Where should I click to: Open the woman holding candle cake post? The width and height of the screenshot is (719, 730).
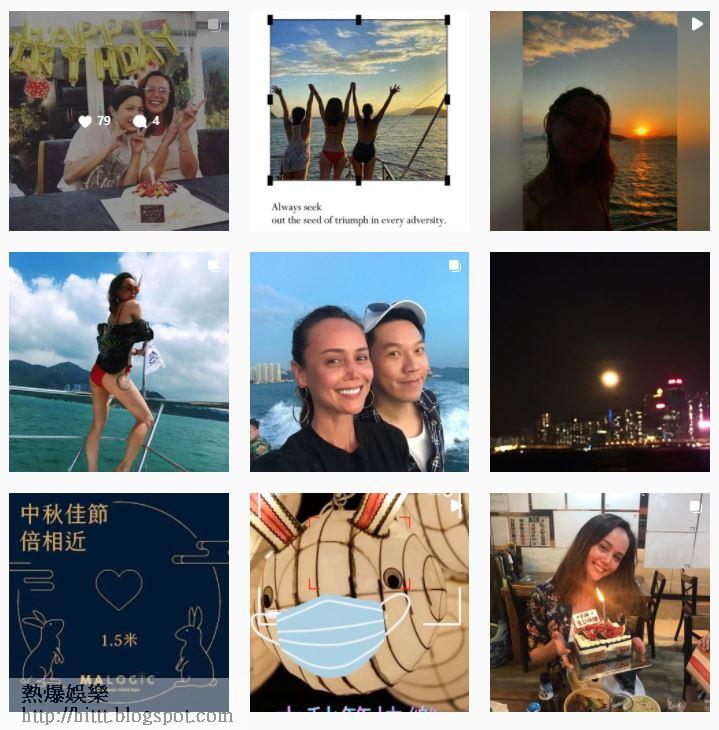[x=599, y=601]
